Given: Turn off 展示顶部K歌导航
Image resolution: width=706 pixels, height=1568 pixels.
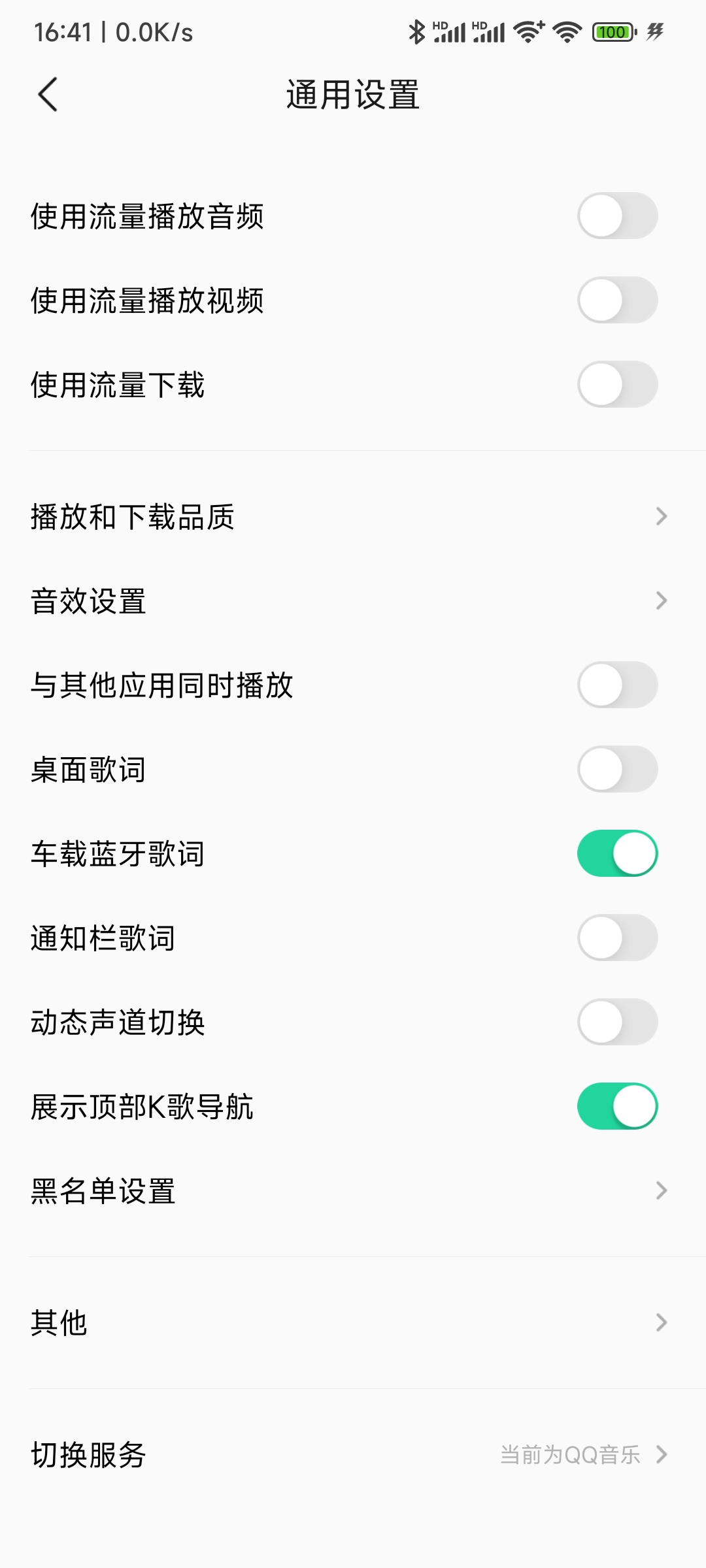Looking at the screenshot, I should point(617,1106).
